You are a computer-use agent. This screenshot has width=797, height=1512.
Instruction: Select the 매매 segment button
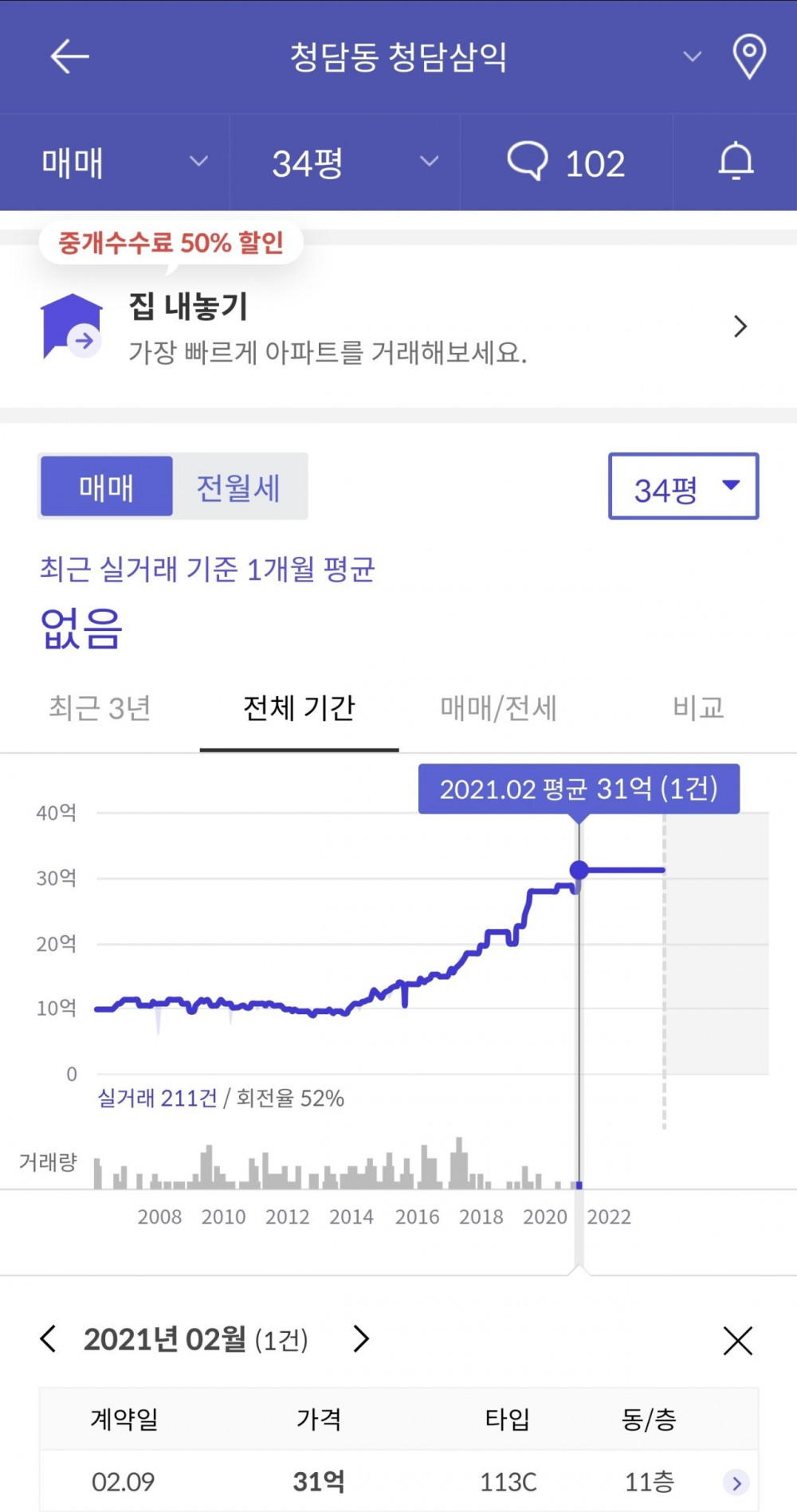click(x=107, y=487)
